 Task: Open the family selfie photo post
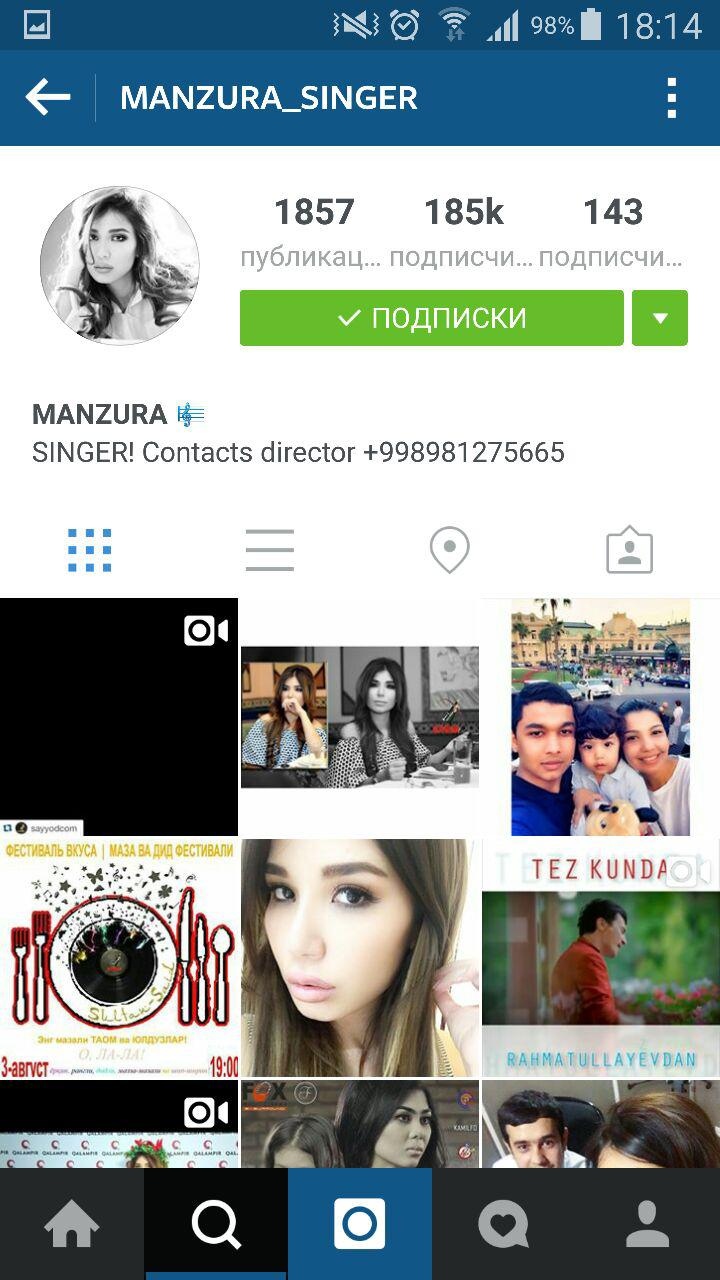point(600,716)
